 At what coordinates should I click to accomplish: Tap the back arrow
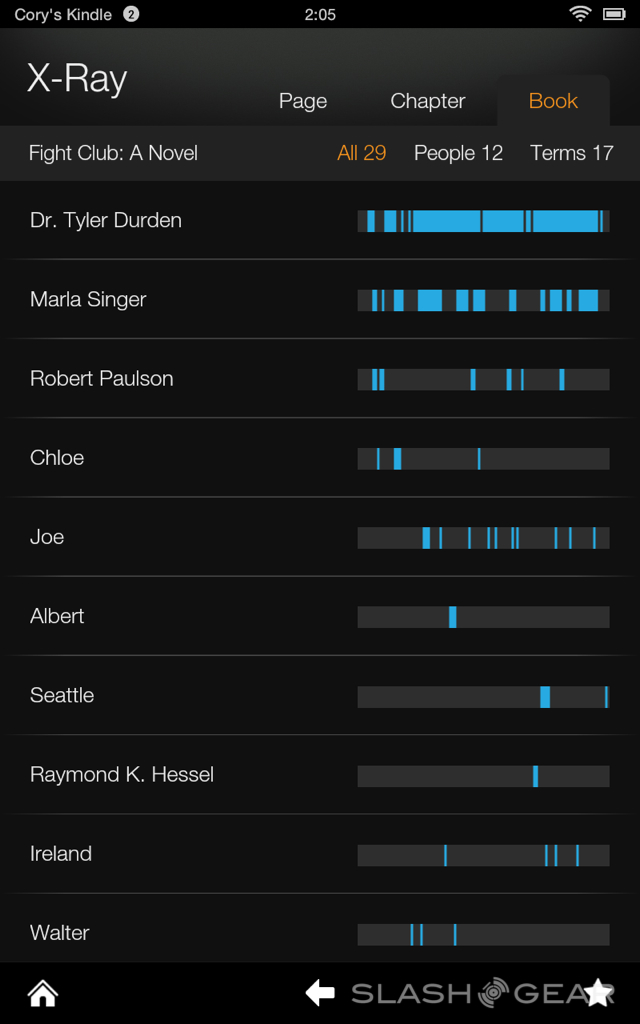320,993
